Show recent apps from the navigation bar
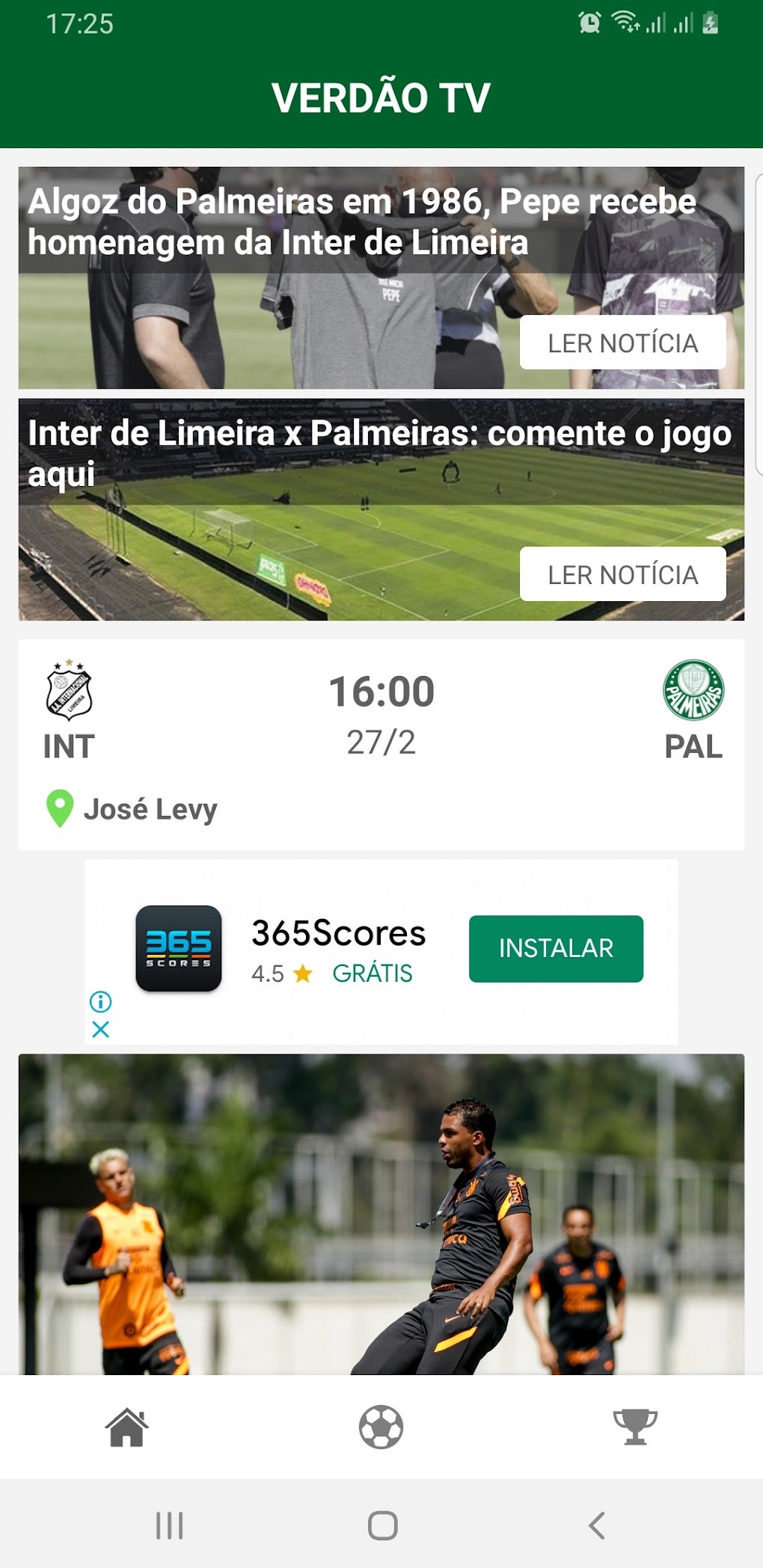763x1568 pixels. click(x=169, y=1525)
